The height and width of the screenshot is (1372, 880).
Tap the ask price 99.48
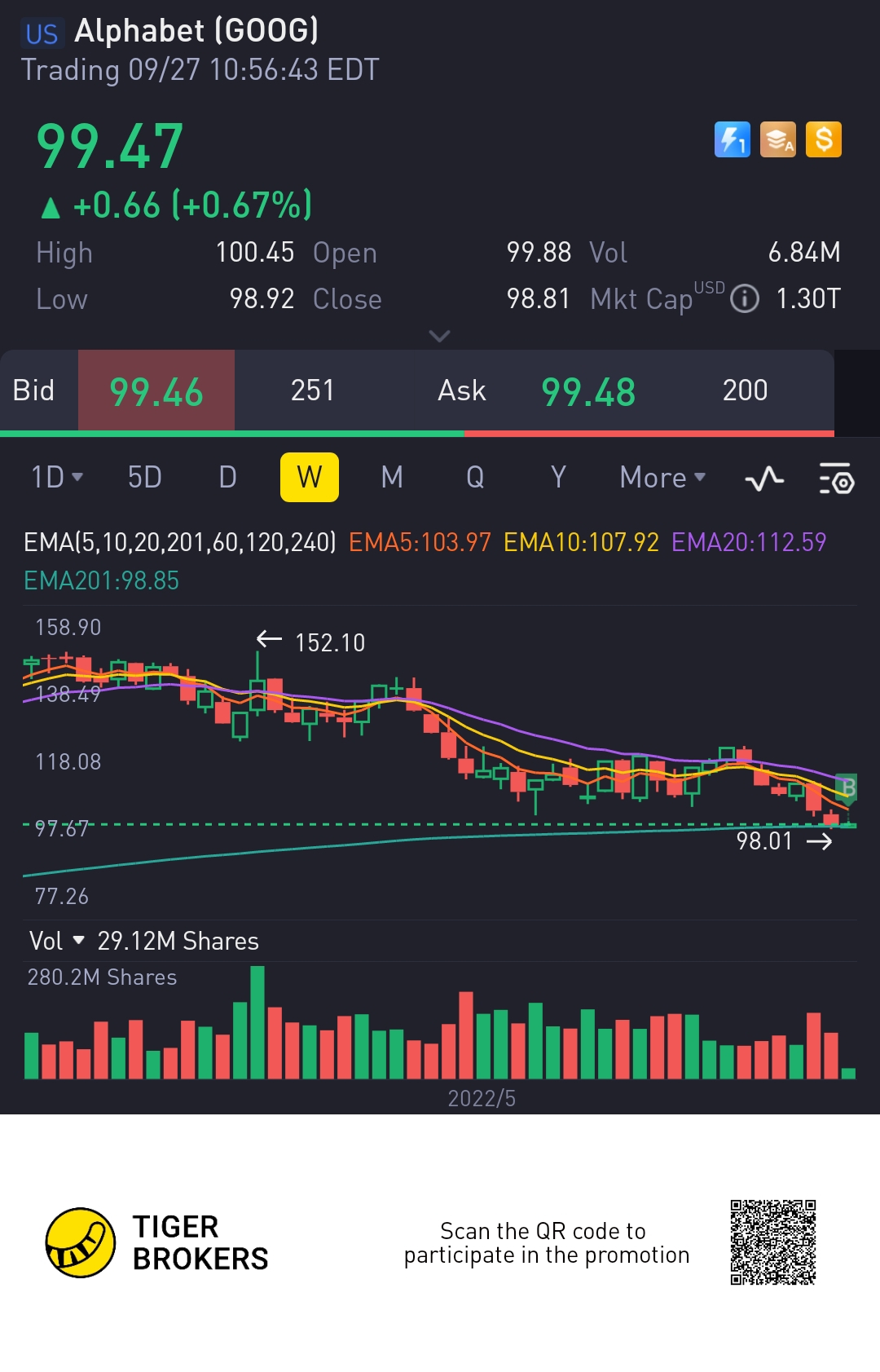tap(588, 391)
